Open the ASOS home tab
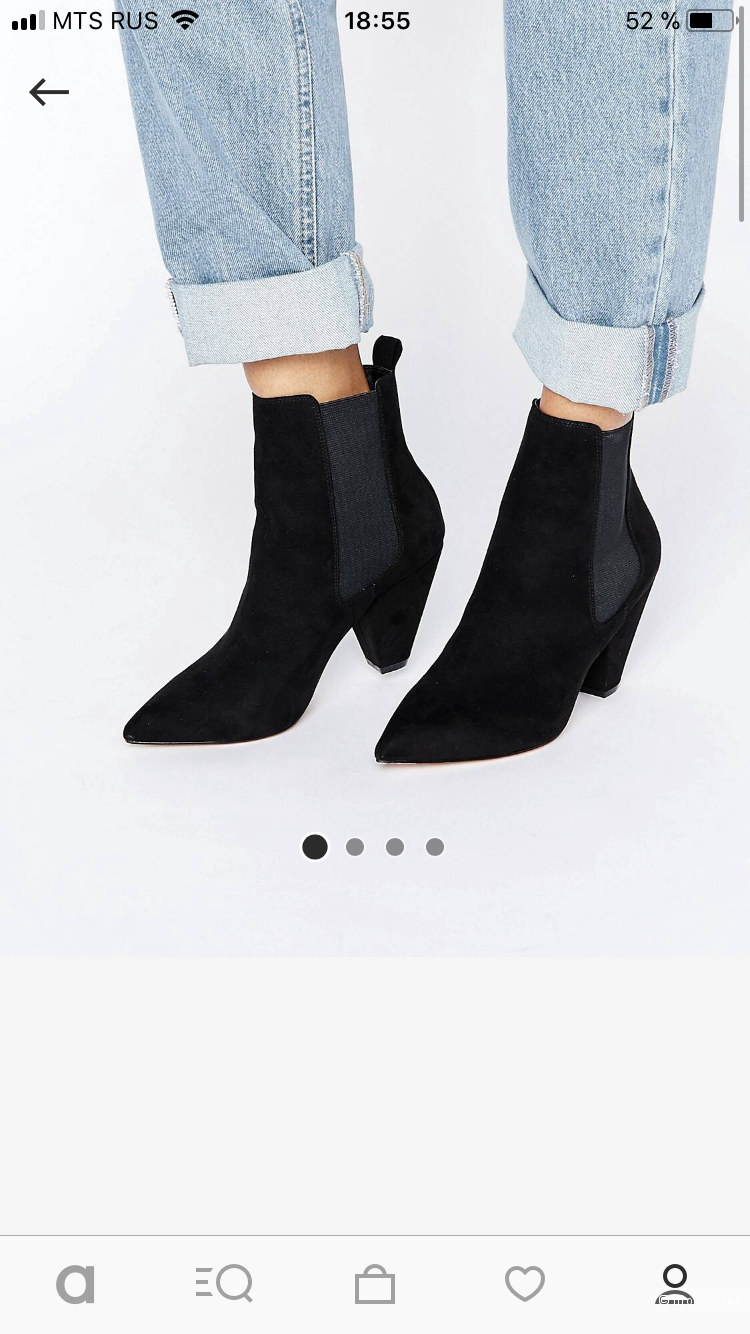Image resolution: width=750 pixels, height=1334 pixels. tap(75, 1284)
